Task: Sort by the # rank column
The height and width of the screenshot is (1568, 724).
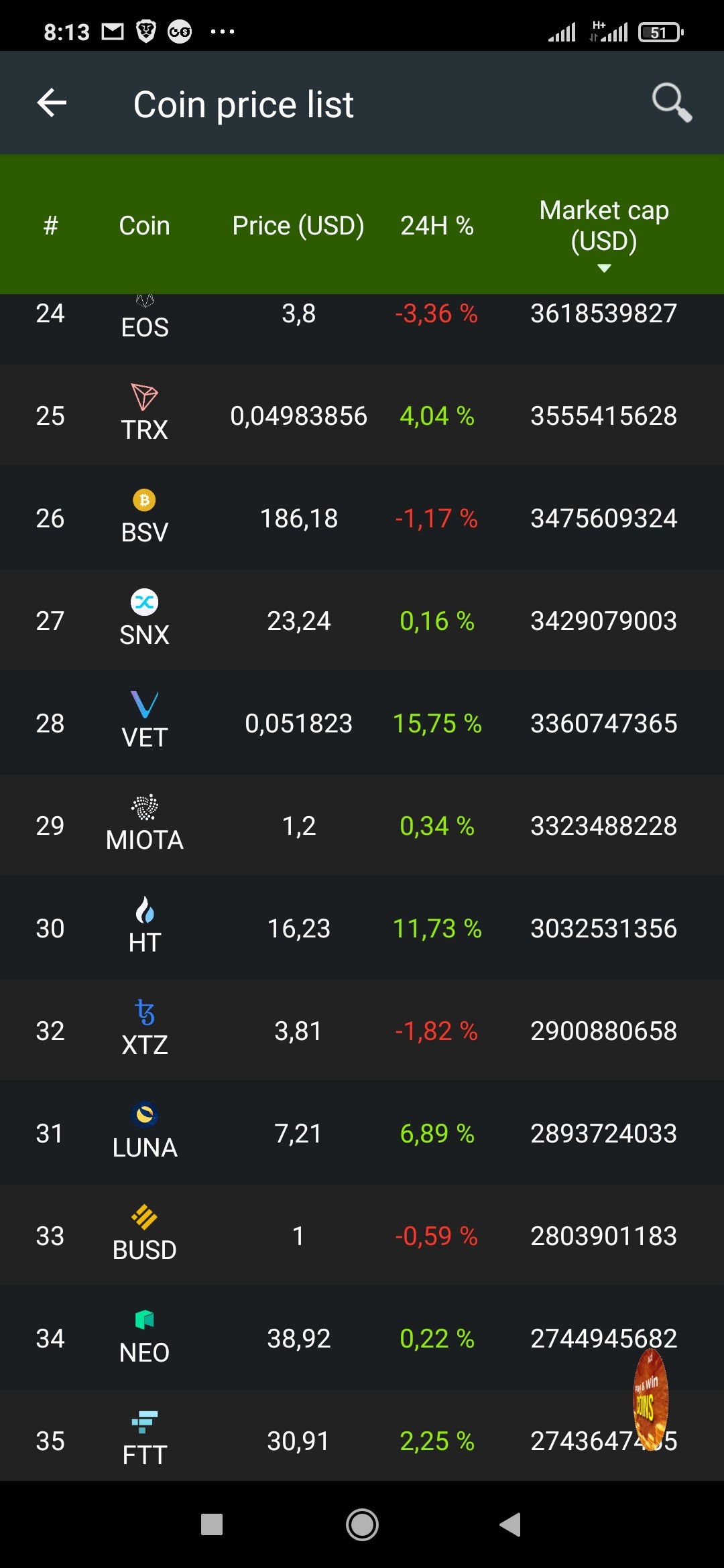Action: tap(50, 226)
